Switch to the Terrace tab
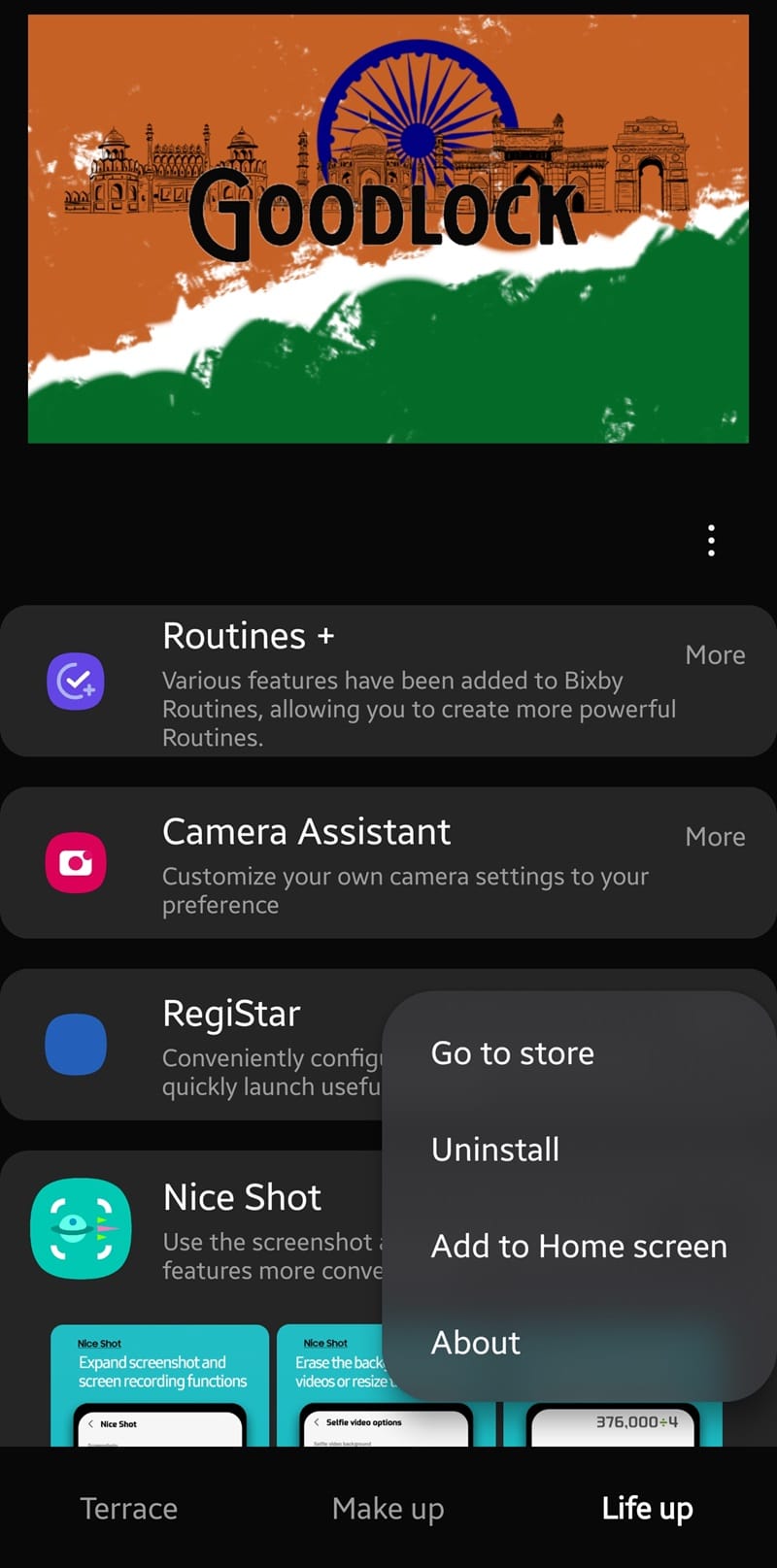 (x=129, y=1508)
